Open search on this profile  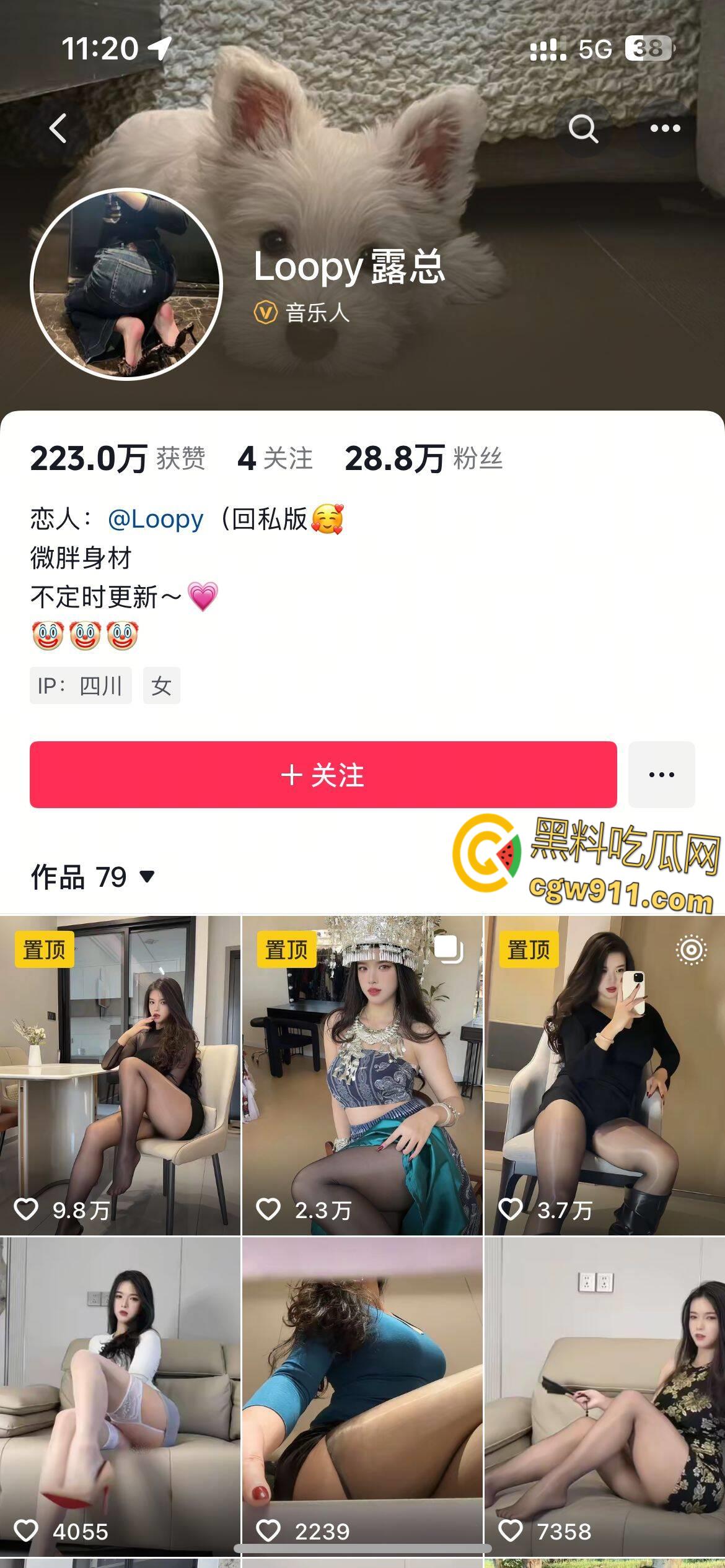pos(584,127)
